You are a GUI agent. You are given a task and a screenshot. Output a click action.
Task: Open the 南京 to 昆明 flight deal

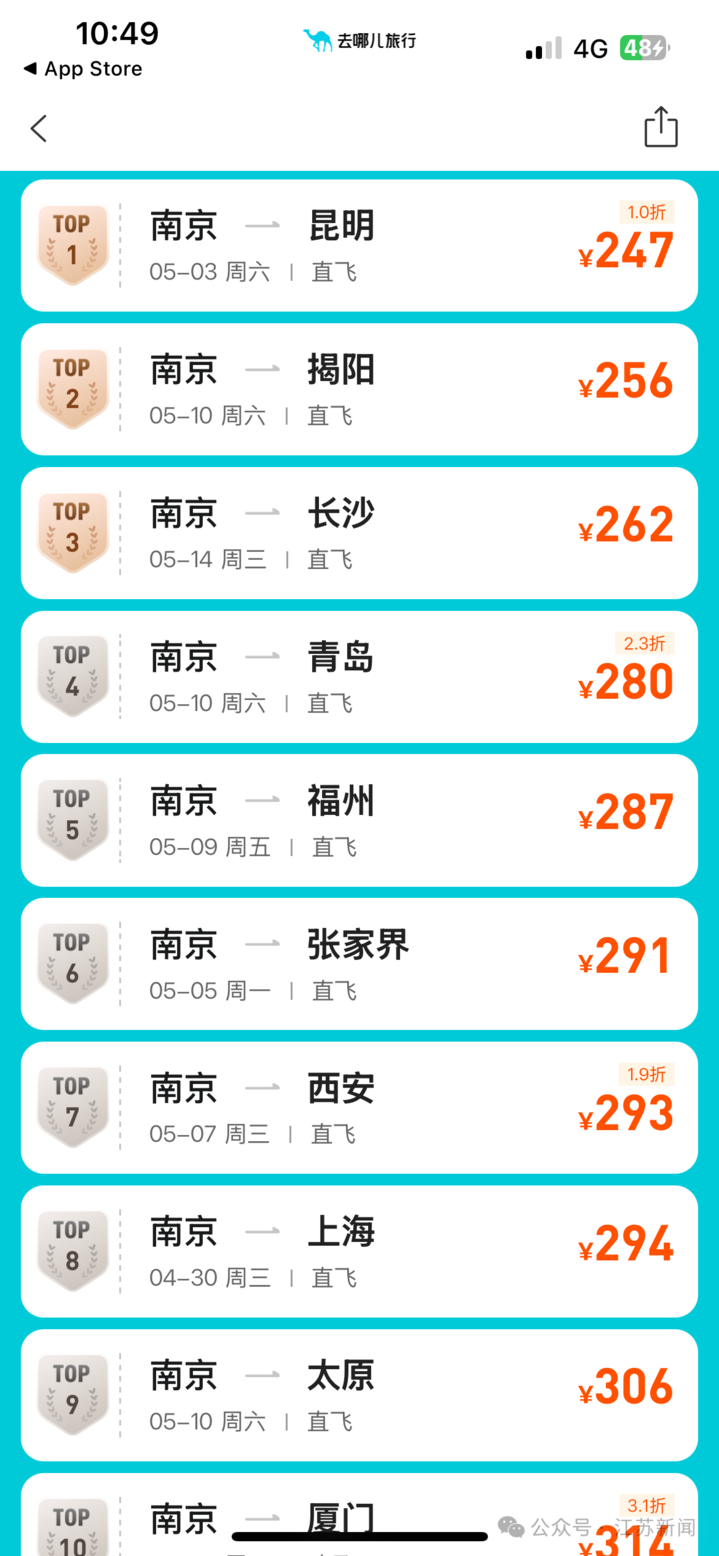[x=359, y=245]
